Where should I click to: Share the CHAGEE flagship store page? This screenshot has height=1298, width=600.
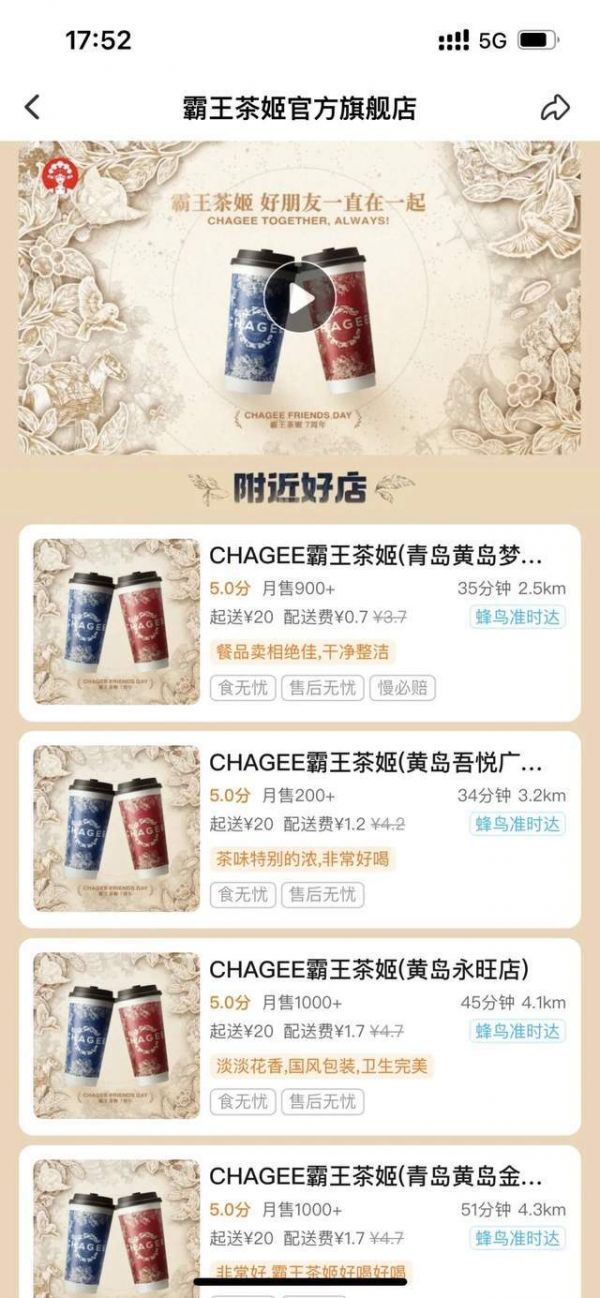[x=555, y=108]
